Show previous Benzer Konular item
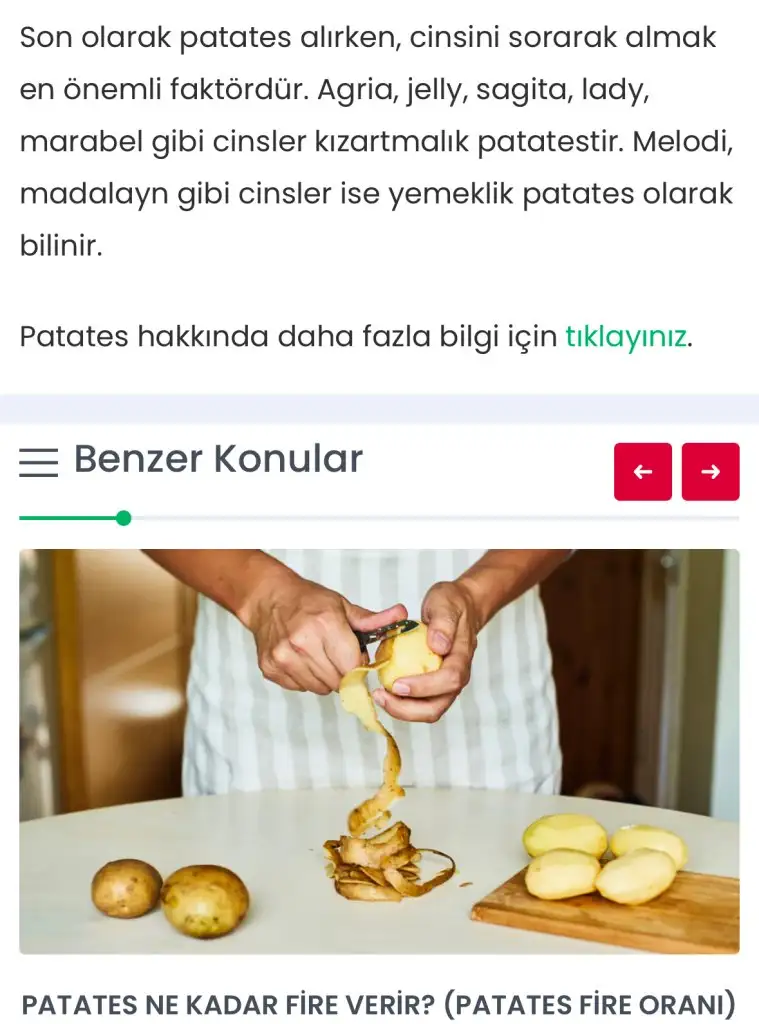This screenshot has width=759, height=1024. click(x=643, y=472)
